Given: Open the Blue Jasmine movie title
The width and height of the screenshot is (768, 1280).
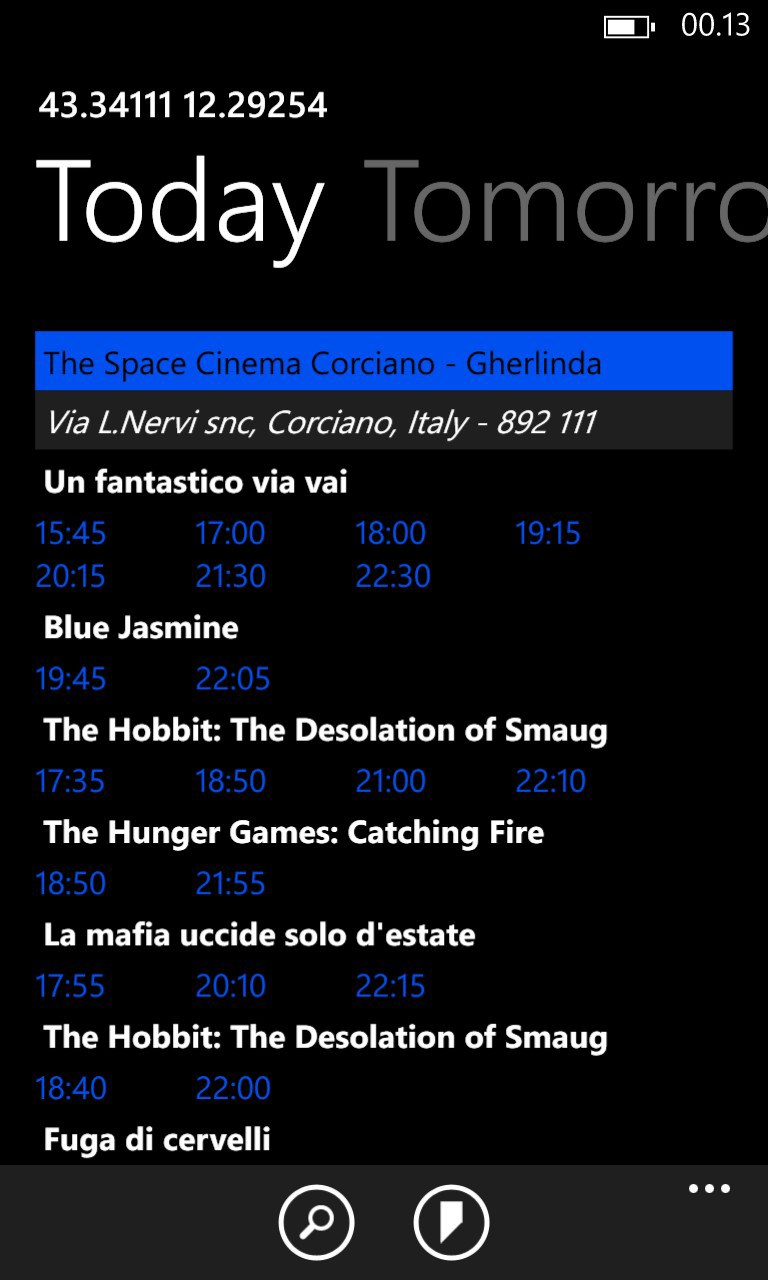Looking at the screenshot, I should click(x=141, y=628).
